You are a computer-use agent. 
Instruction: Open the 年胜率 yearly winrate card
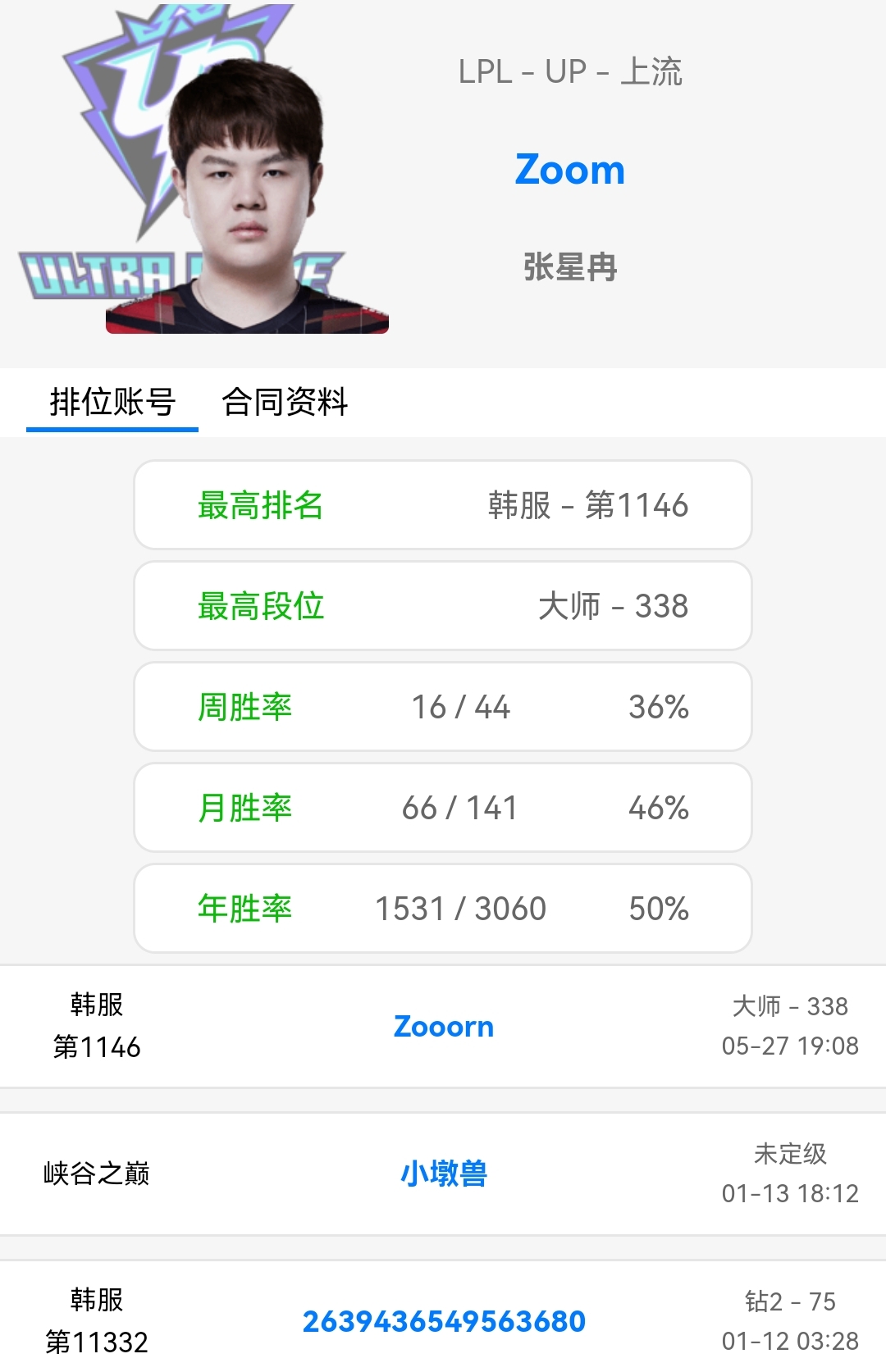443,908
